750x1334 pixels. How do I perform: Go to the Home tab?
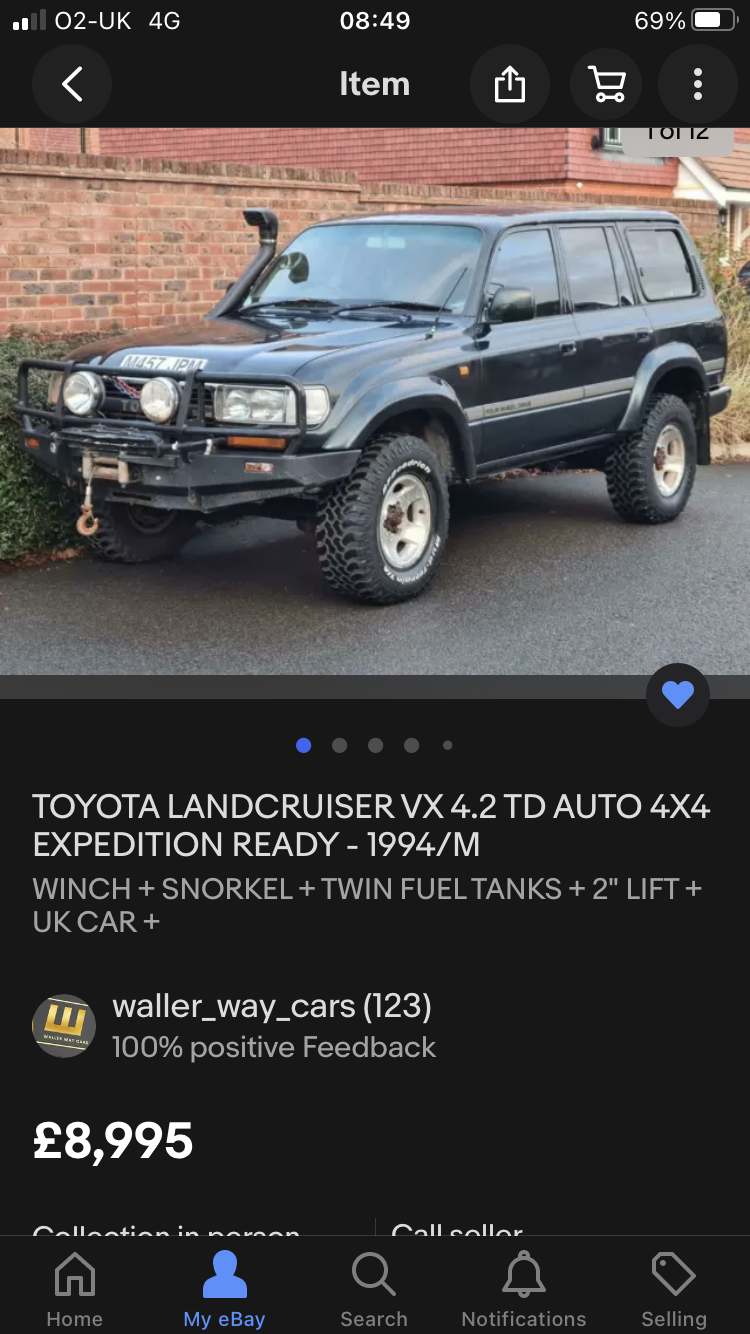(75, 1290)
